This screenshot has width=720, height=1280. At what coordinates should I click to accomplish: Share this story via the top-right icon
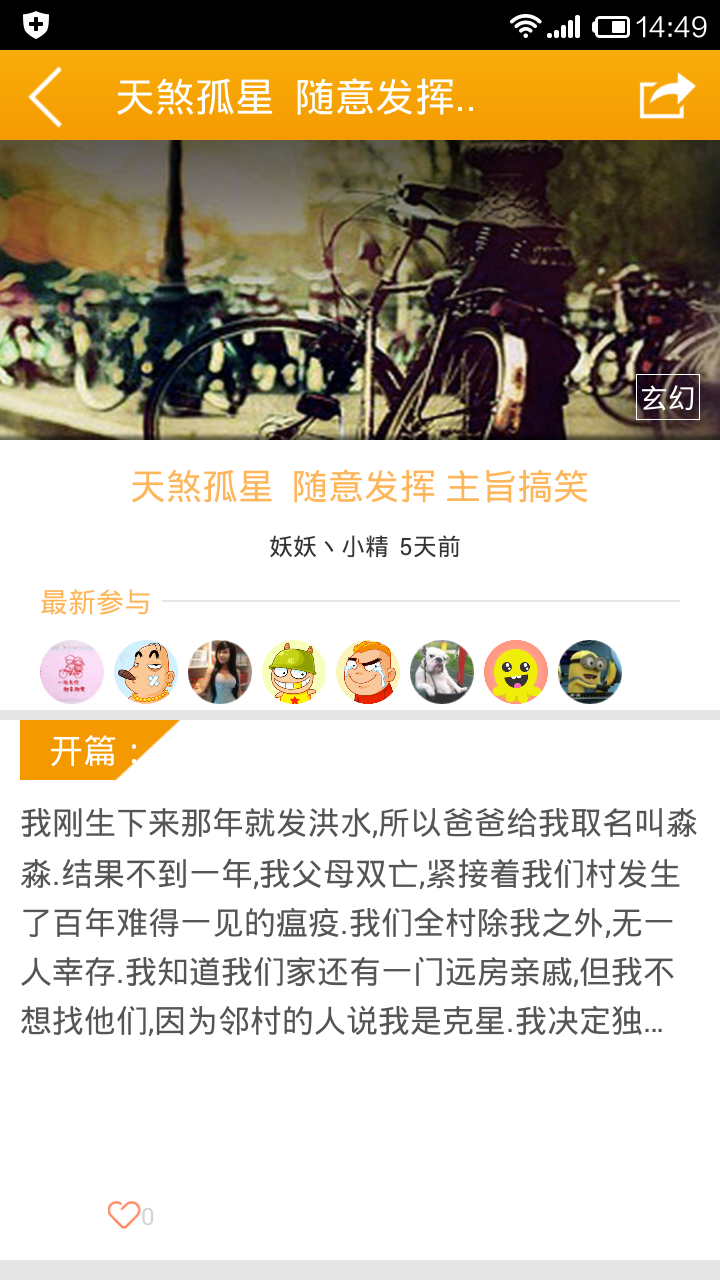tap(666, 97)
